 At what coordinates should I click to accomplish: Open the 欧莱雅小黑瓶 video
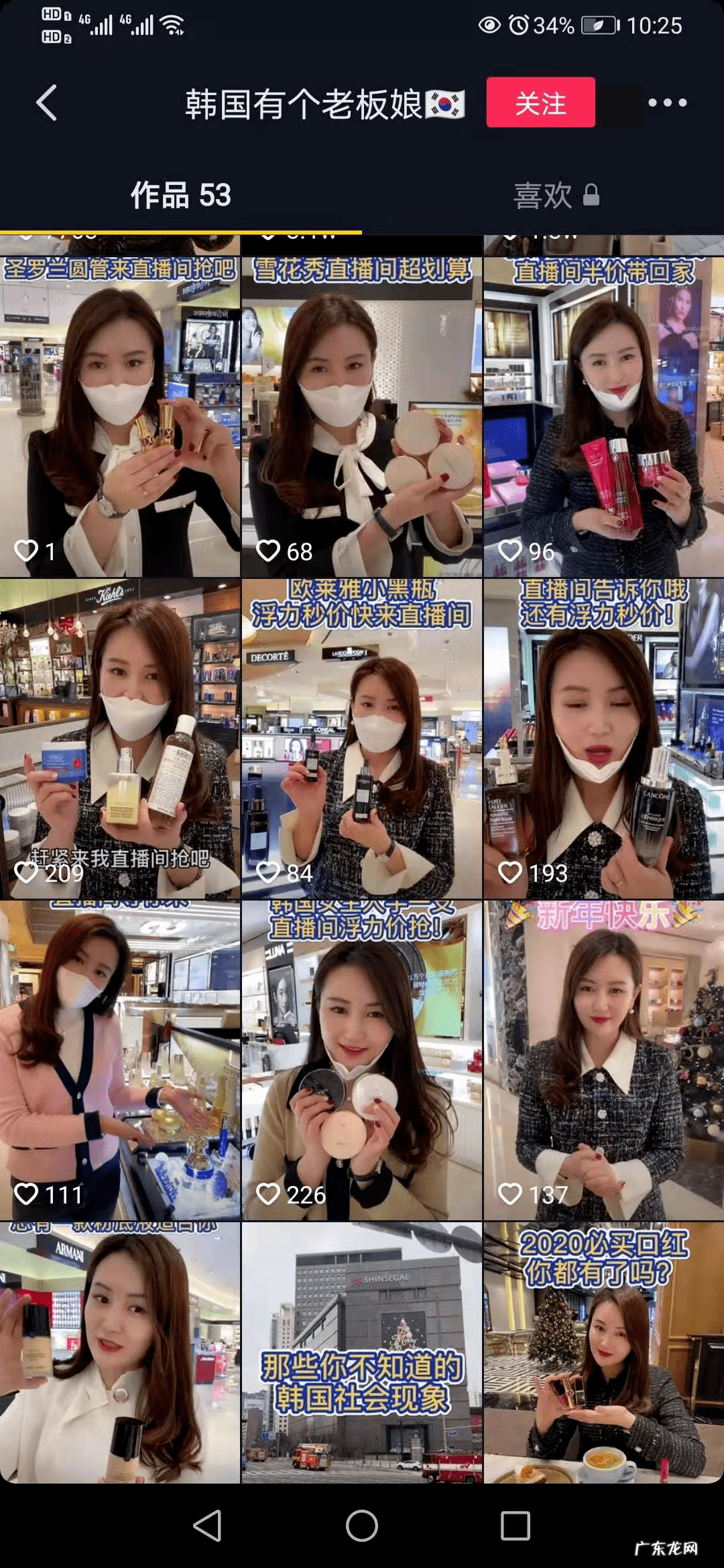click(x=361, y=737)
